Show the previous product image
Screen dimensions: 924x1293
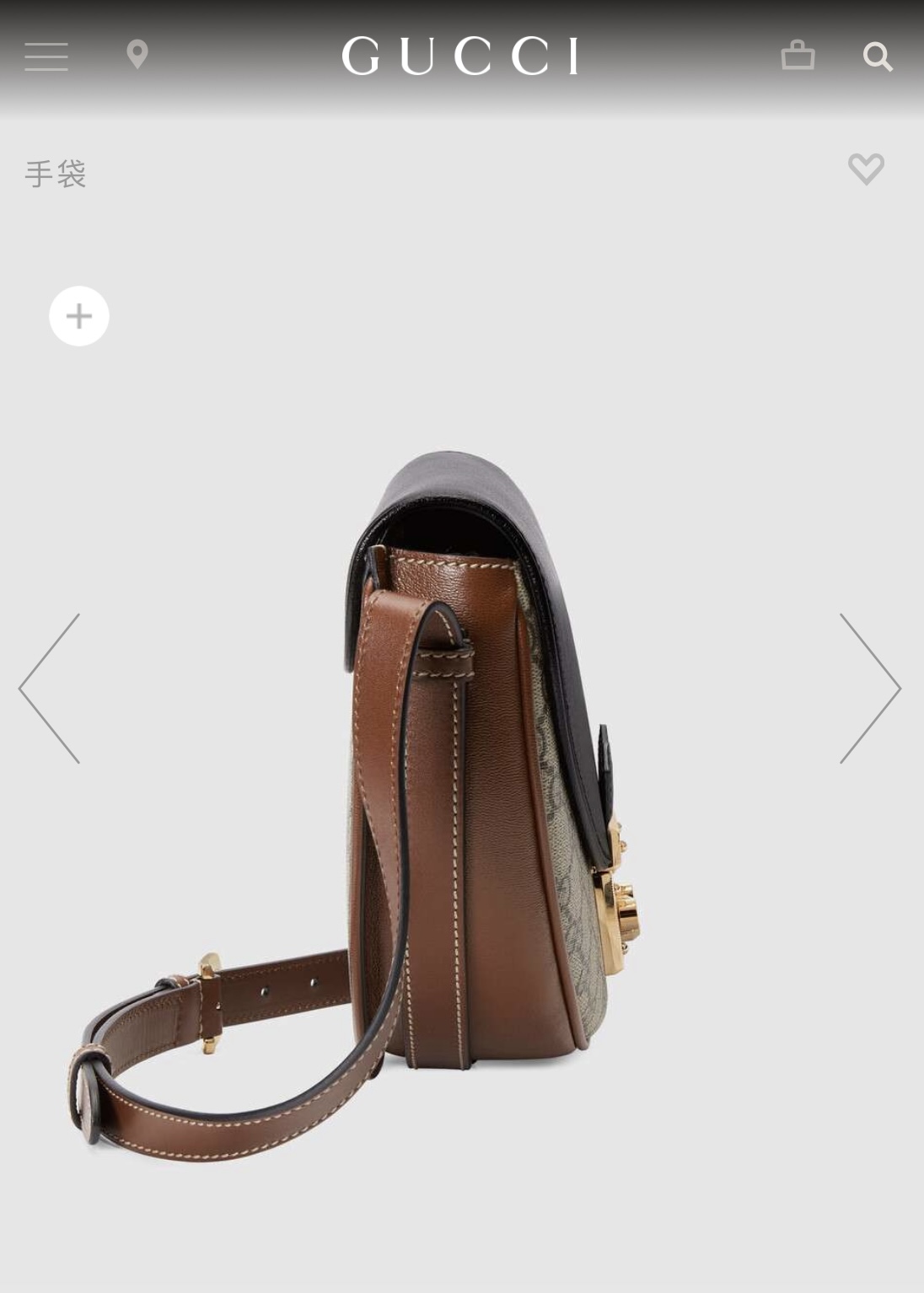50,689
